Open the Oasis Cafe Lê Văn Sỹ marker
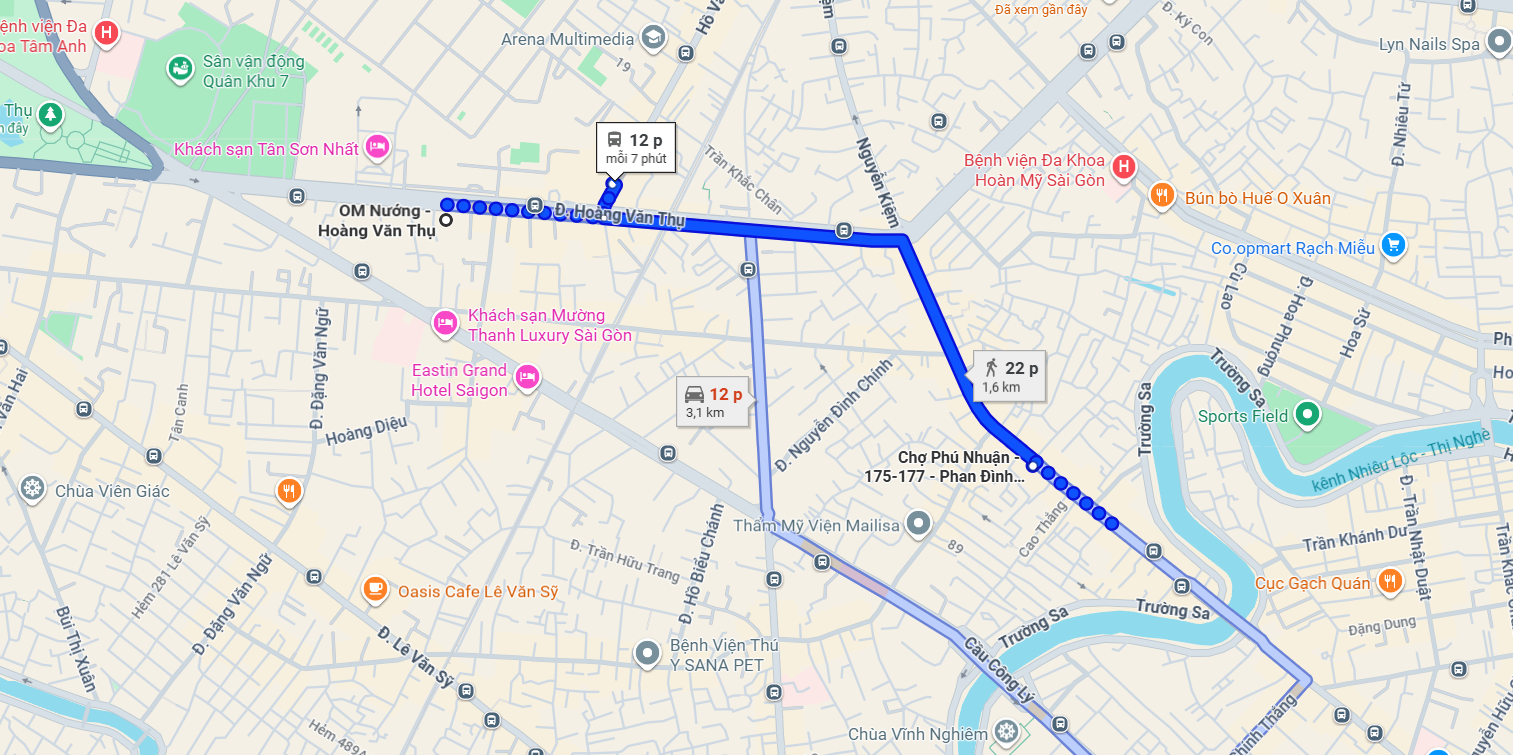The height and width of the screenshot is (755, 1513). pyautogui.click(x=375, y=589)
